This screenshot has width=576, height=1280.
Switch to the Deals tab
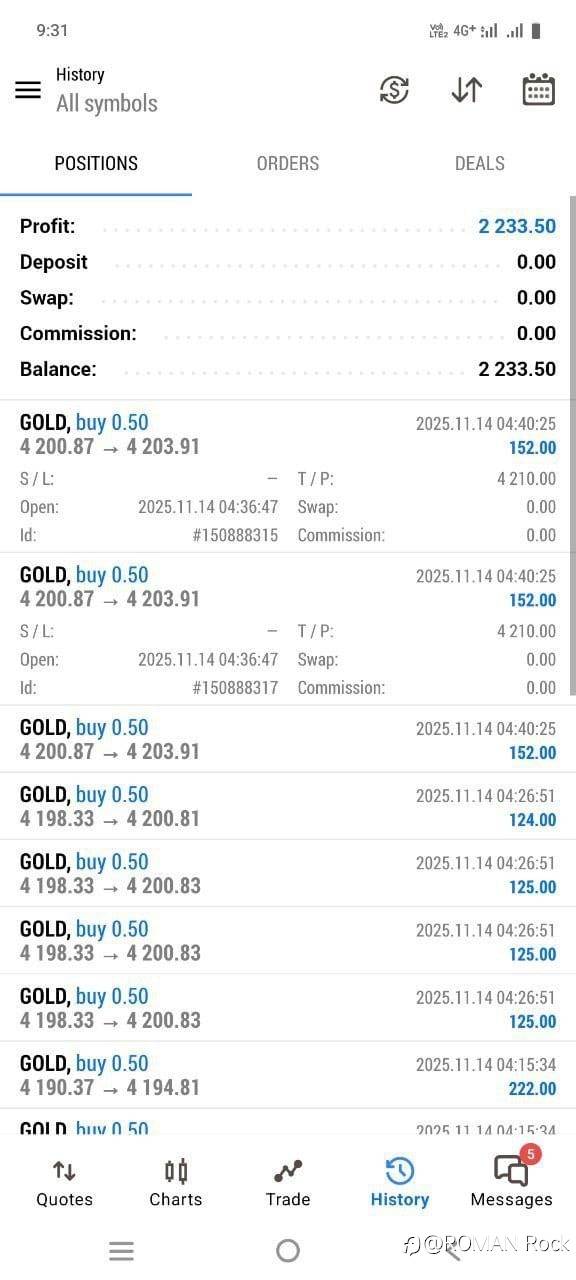point(480,163)
